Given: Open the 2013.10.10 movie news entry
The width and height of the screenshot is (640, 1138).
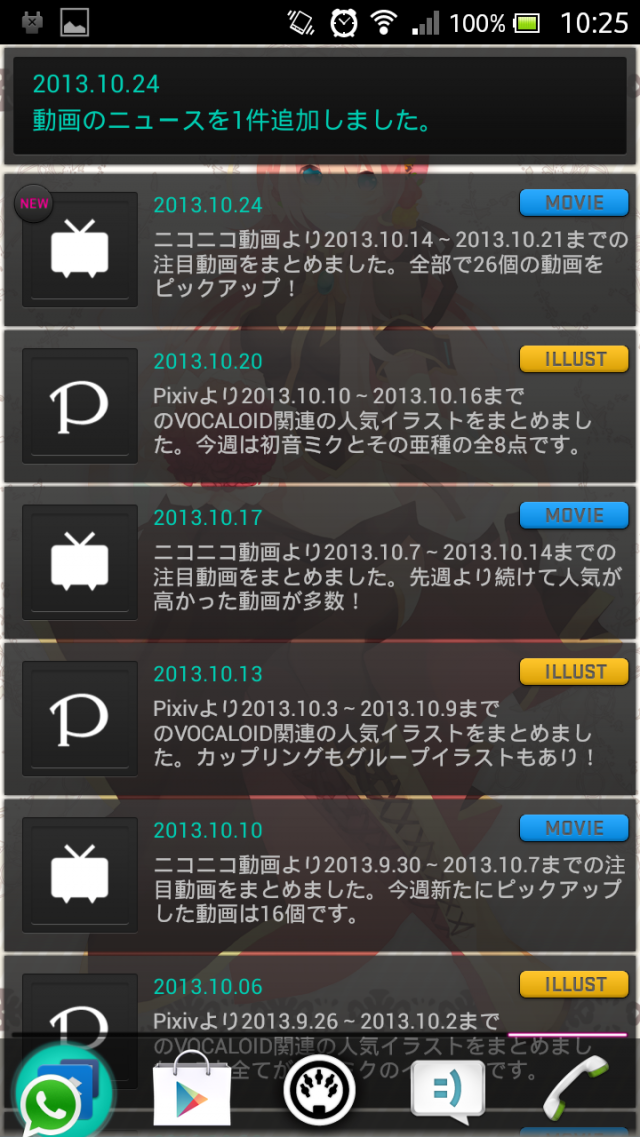Looking at the screenshot, I should click(390, 875).
